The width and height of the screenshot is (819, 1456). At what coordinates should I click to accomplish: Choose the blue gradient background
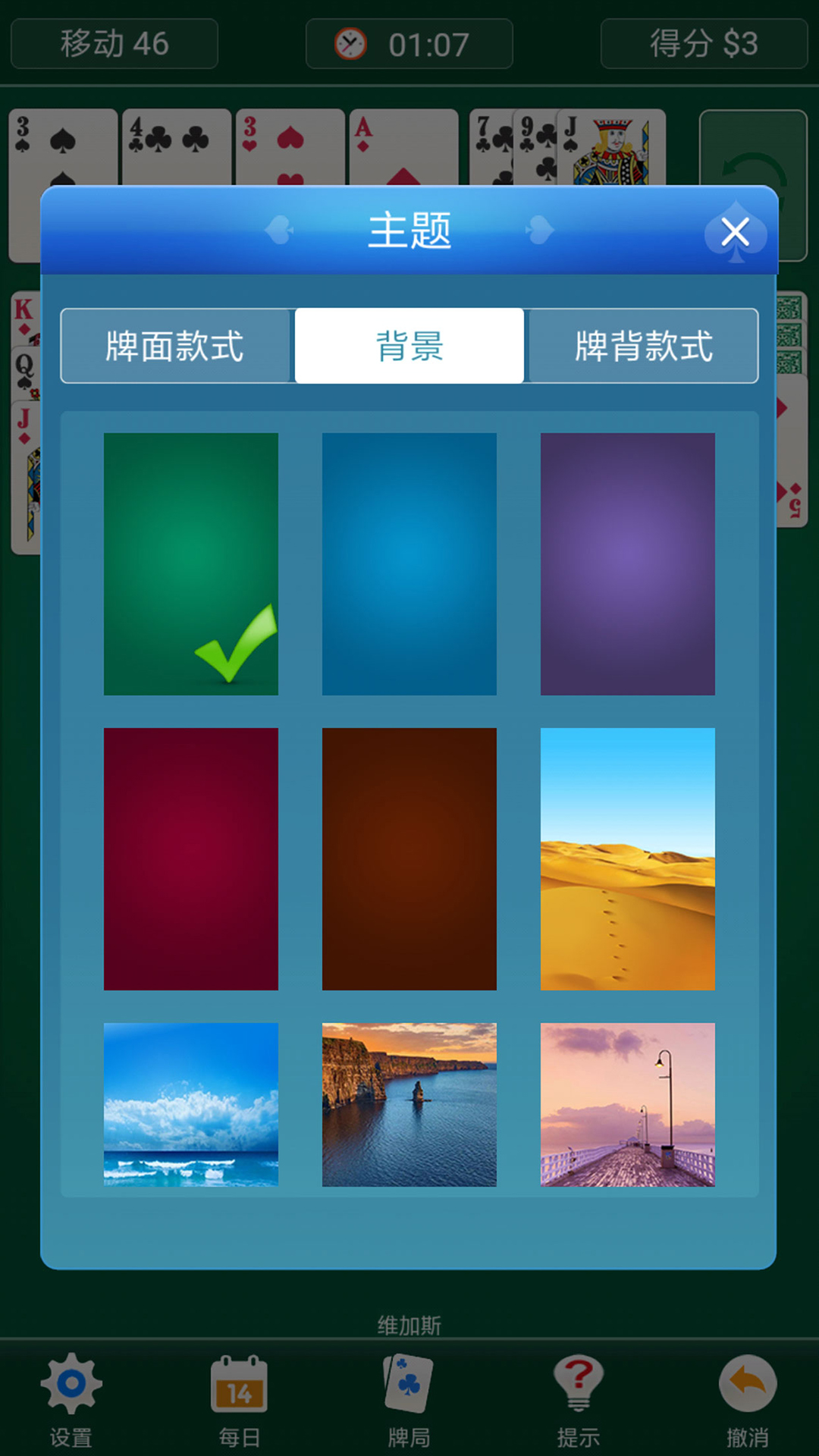pyautogui.click(x=409, y=563)
